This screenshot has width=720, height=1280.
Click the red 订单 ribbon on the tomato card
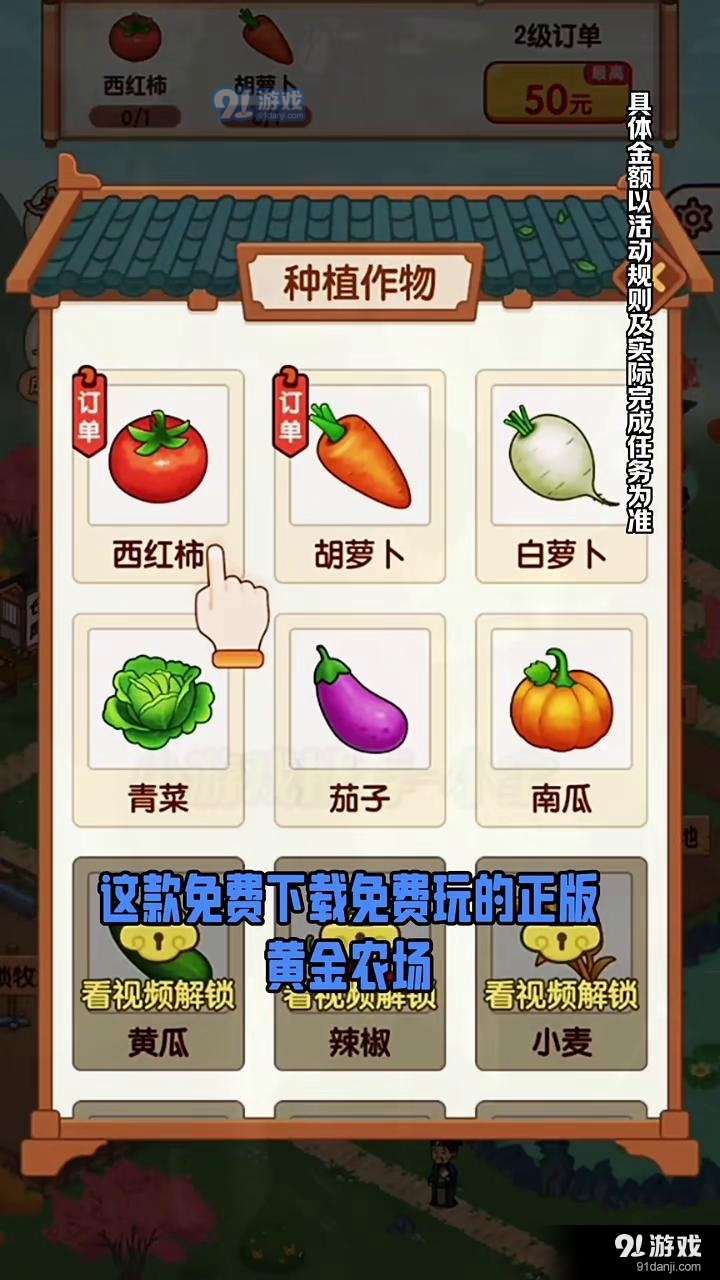[x=88, y=415]
